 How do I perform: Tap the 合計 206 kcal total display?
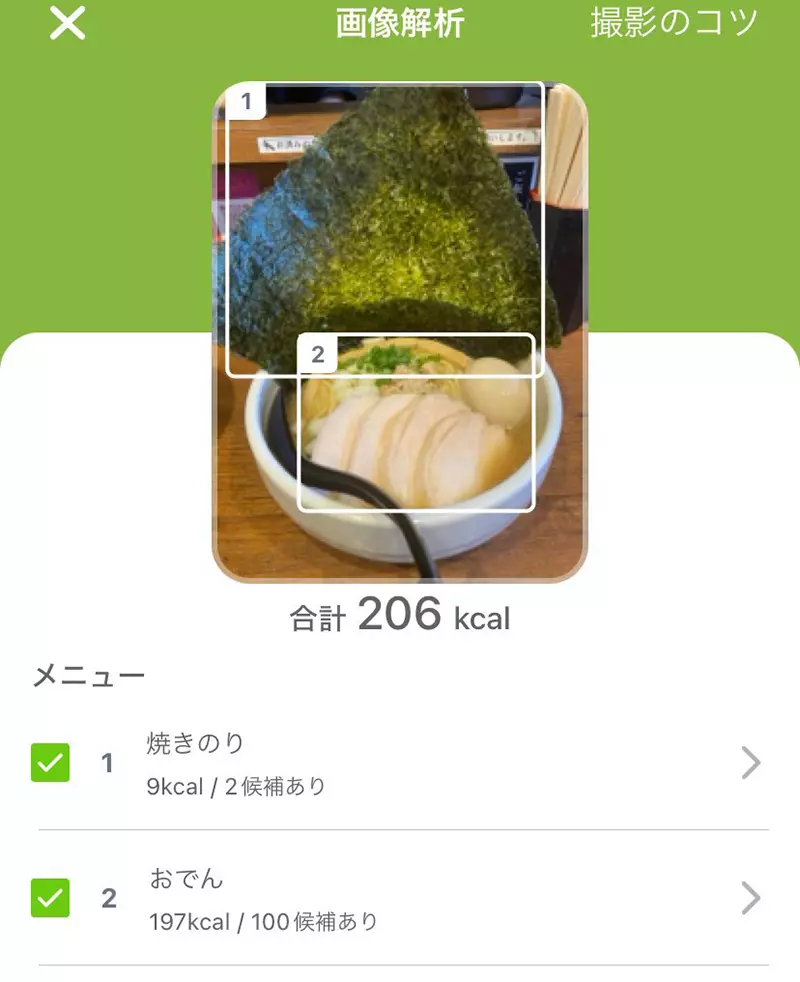coord(398,618)
